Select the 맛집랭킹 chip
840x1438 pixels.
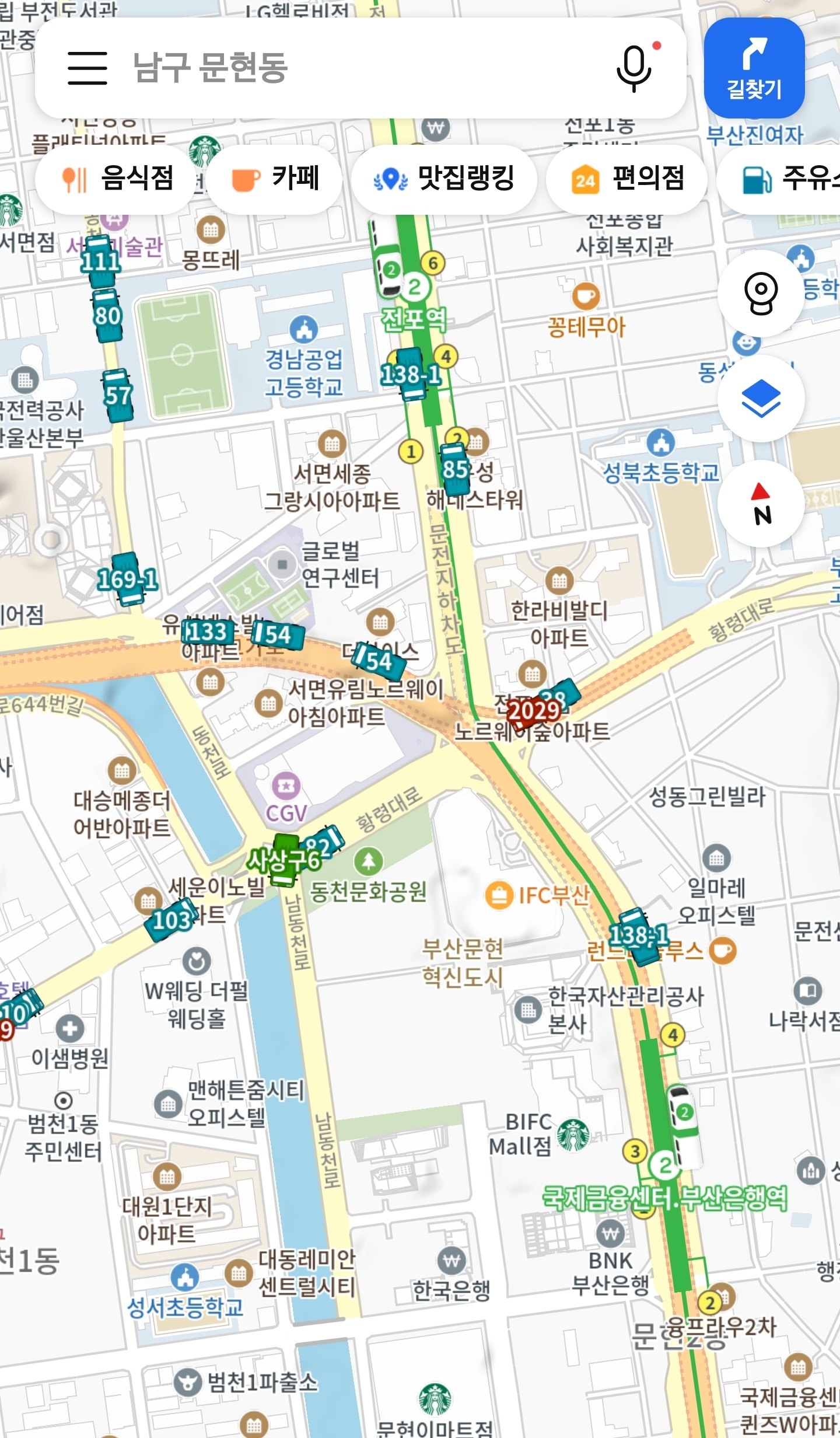(444, 179)
